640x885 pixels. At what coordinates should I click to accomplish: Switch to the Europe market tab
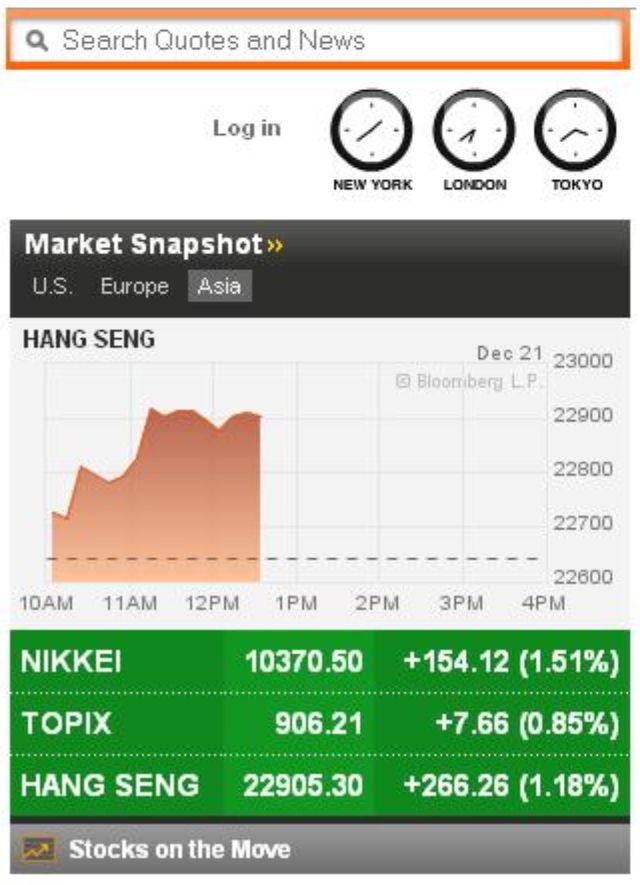pos(134,287)
